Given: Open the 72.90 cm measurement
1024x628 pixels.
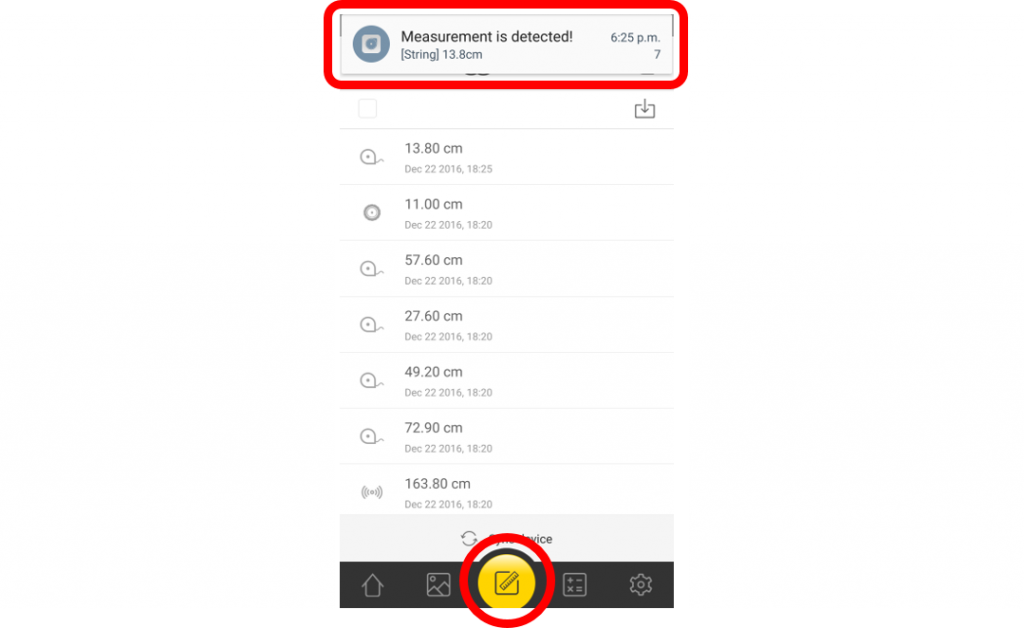Looking at the screenshot, I should tap(505, 437).
